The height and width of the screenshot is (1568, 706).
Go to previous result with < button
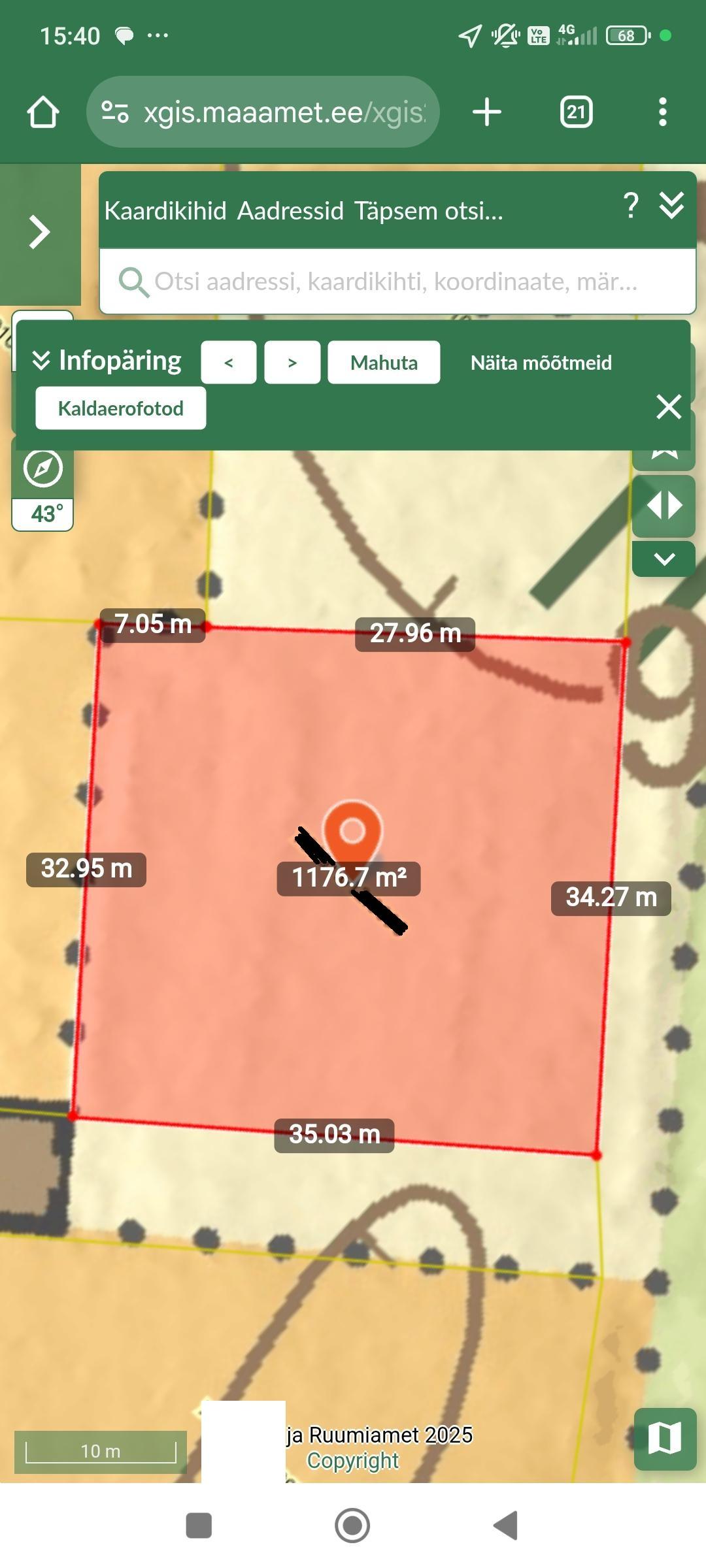click(228, 363)
